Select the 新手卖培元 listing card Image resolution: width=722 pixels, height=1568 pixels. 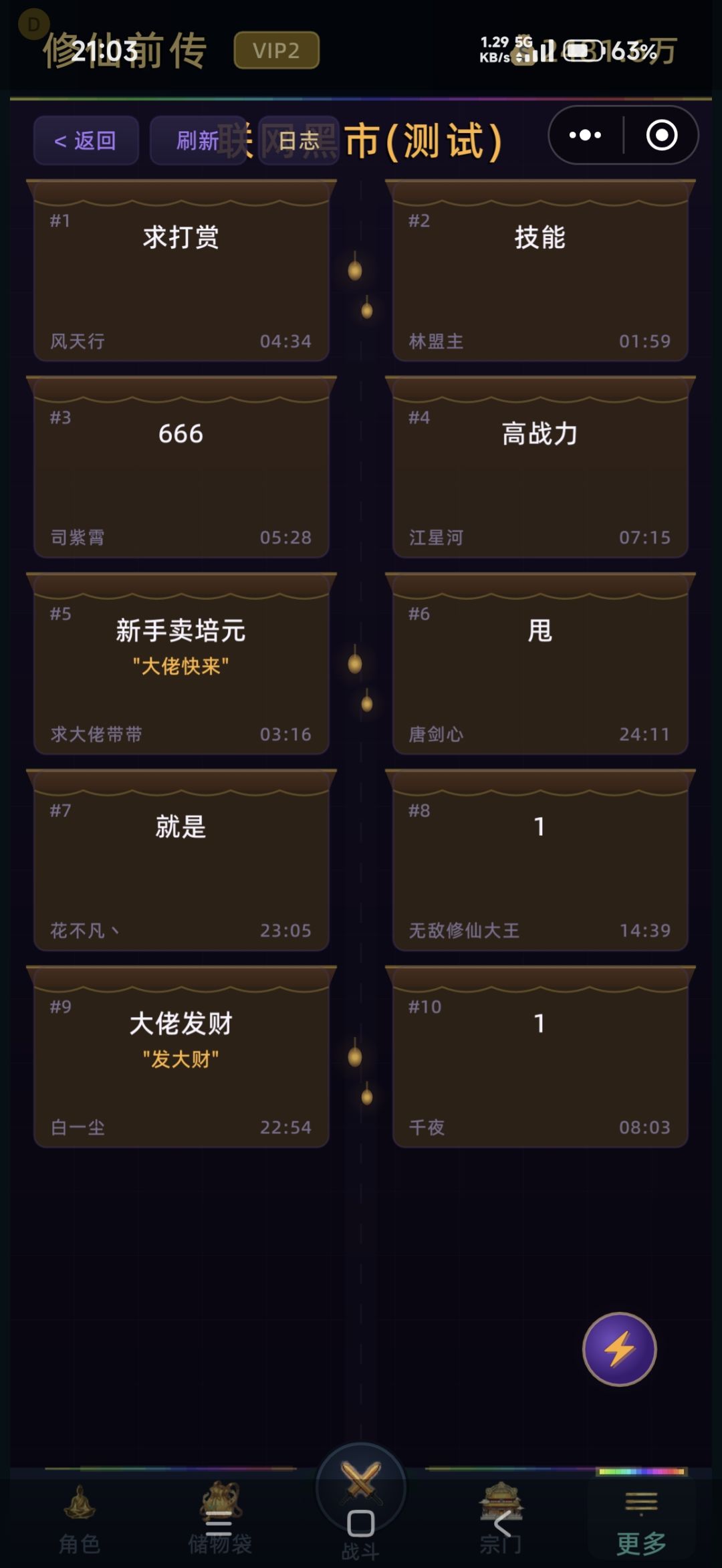(180, 662)
